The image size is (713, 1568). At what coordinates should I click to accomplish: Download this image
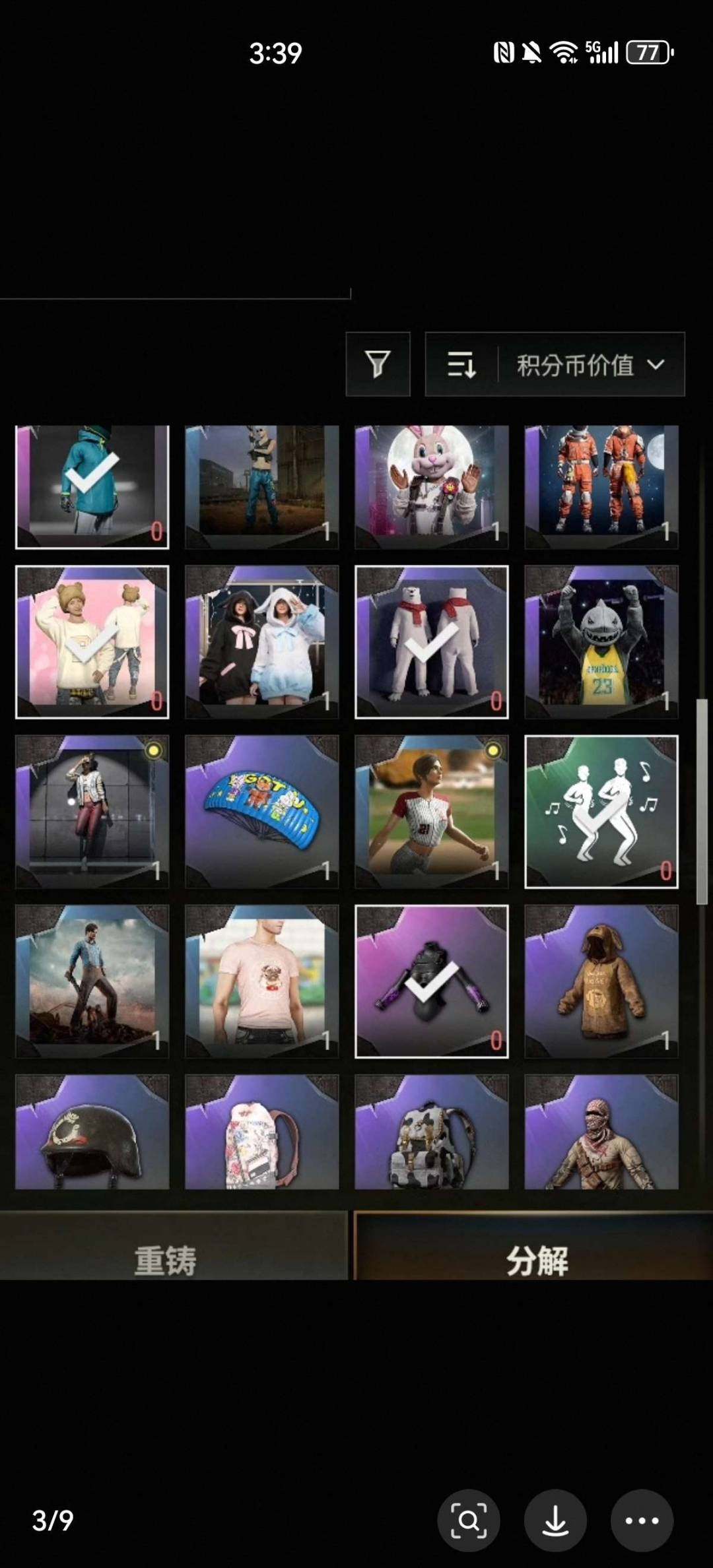555,1520
